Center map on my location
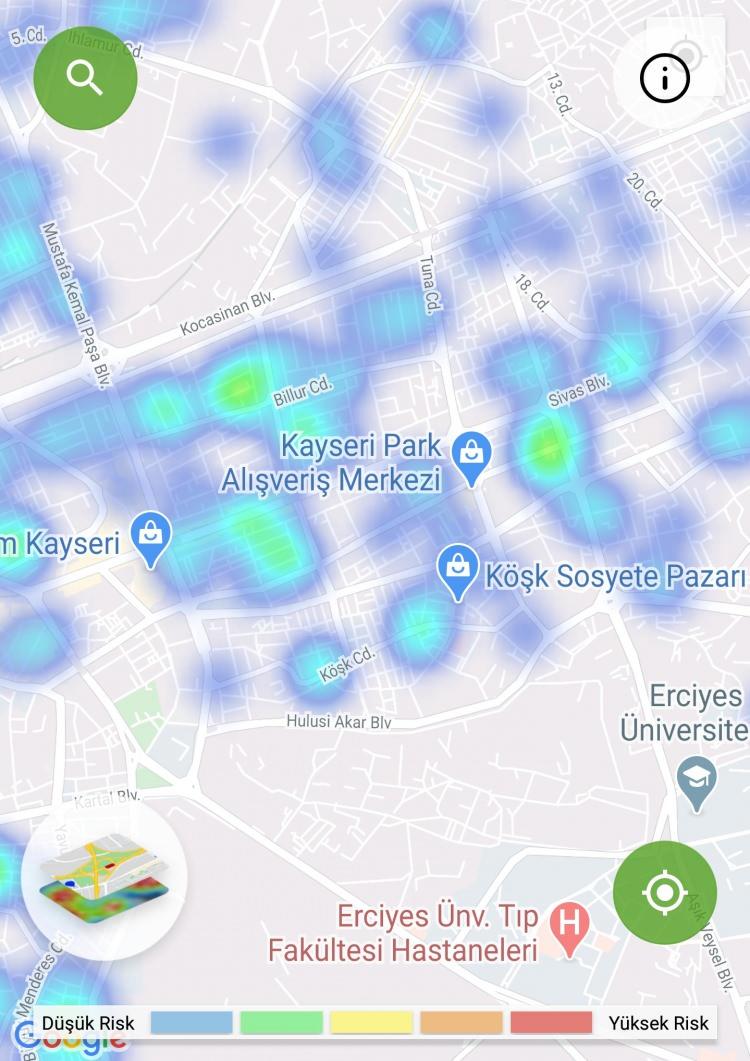 (x=665, y=892)
